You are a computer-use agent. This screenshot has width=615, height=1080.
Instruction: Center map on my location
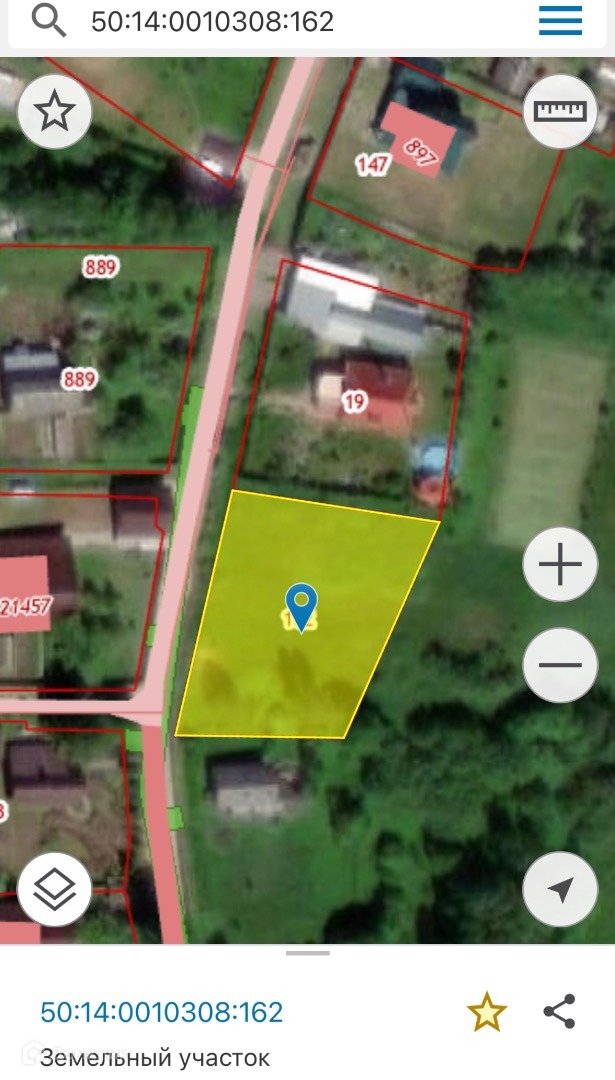click(x=560, y=889)
